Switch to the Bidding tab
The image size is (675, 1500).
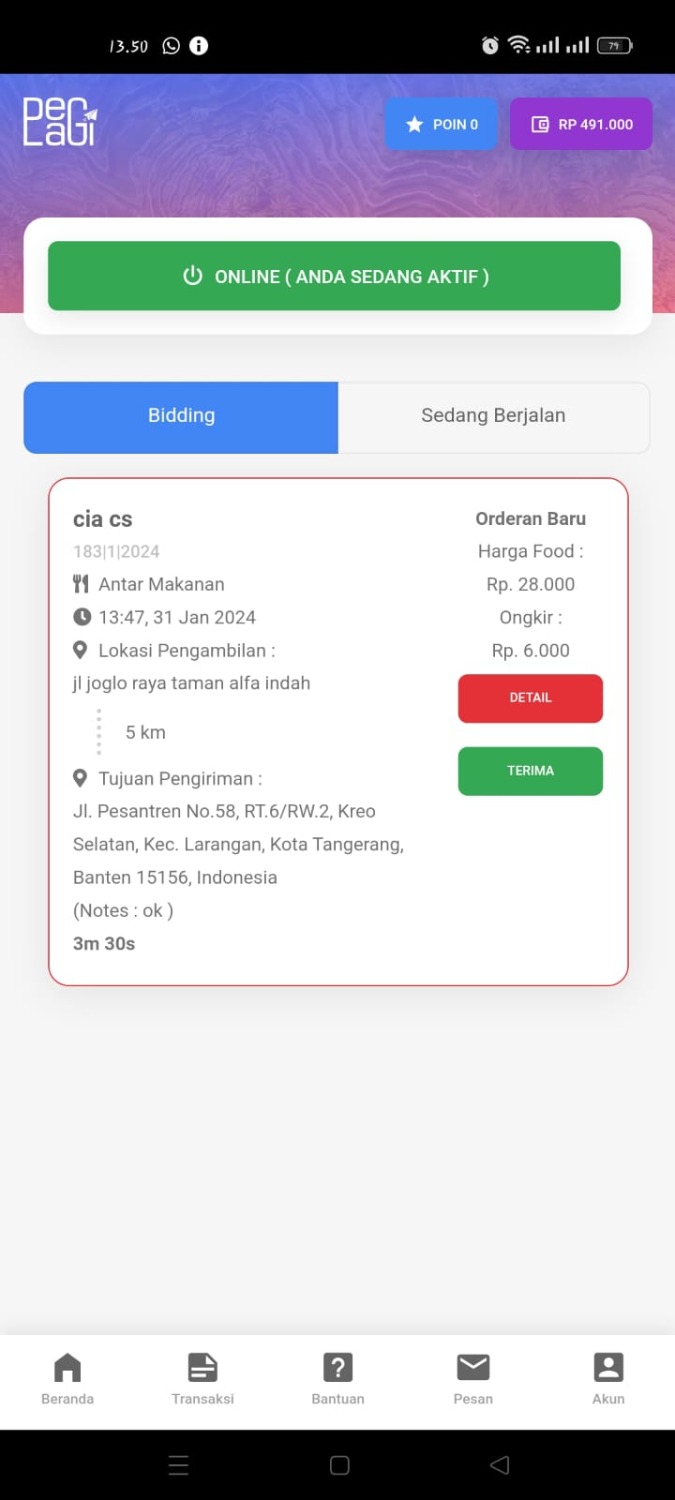181,416
